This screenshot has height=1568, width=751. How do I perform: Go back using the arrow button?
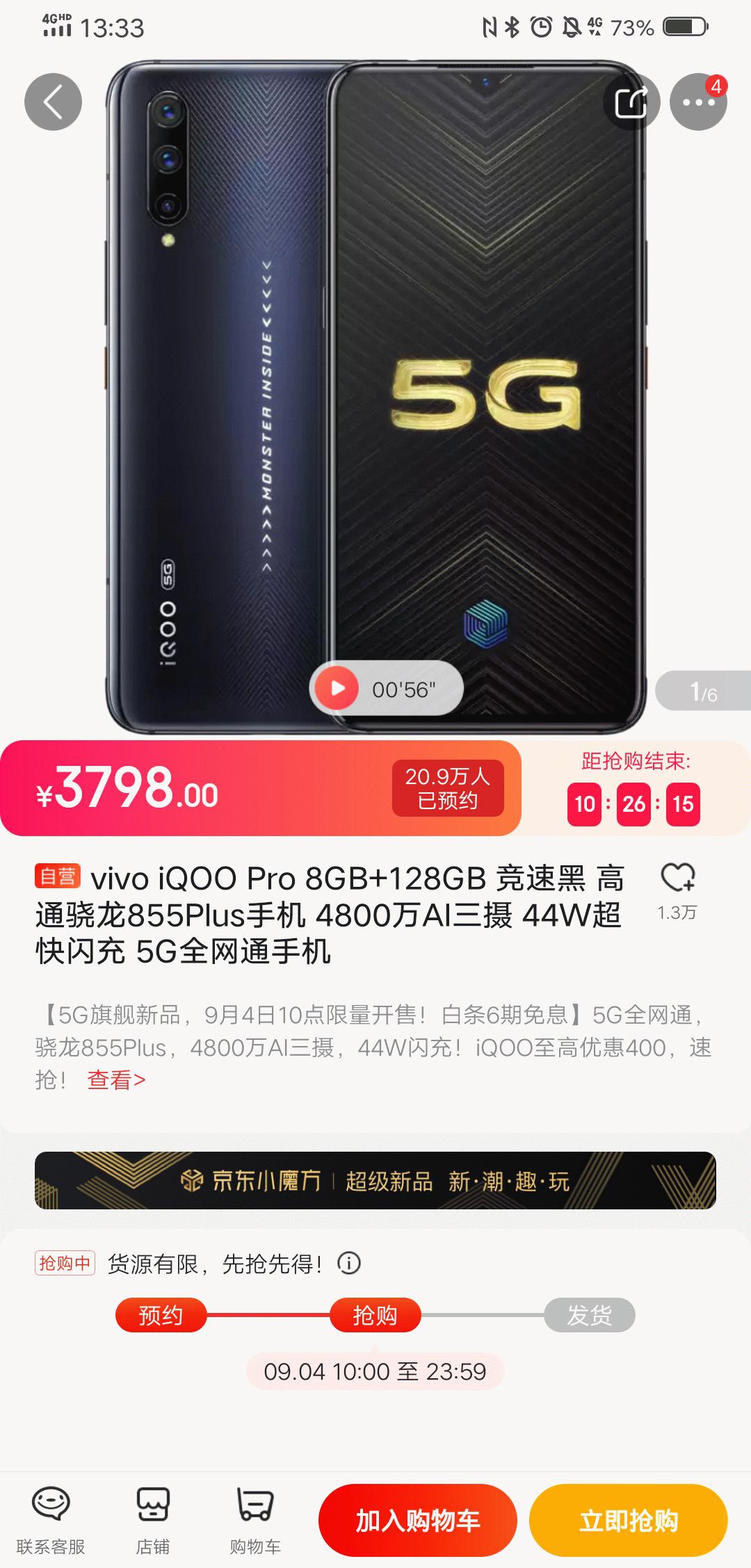53,102
